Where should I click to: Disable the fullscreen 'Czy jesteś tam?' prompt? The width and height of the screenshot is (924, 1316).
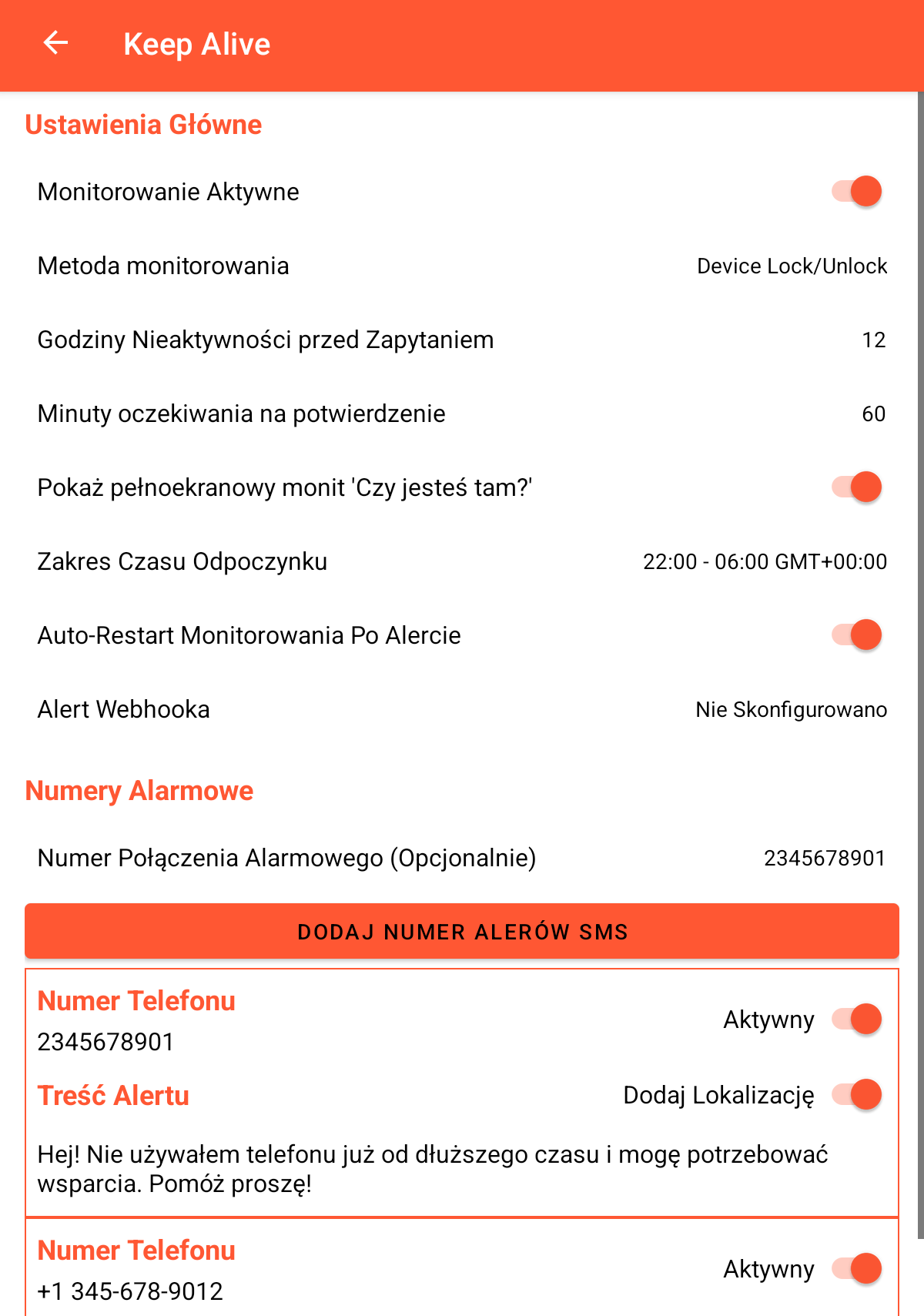(x=856, y=487)
